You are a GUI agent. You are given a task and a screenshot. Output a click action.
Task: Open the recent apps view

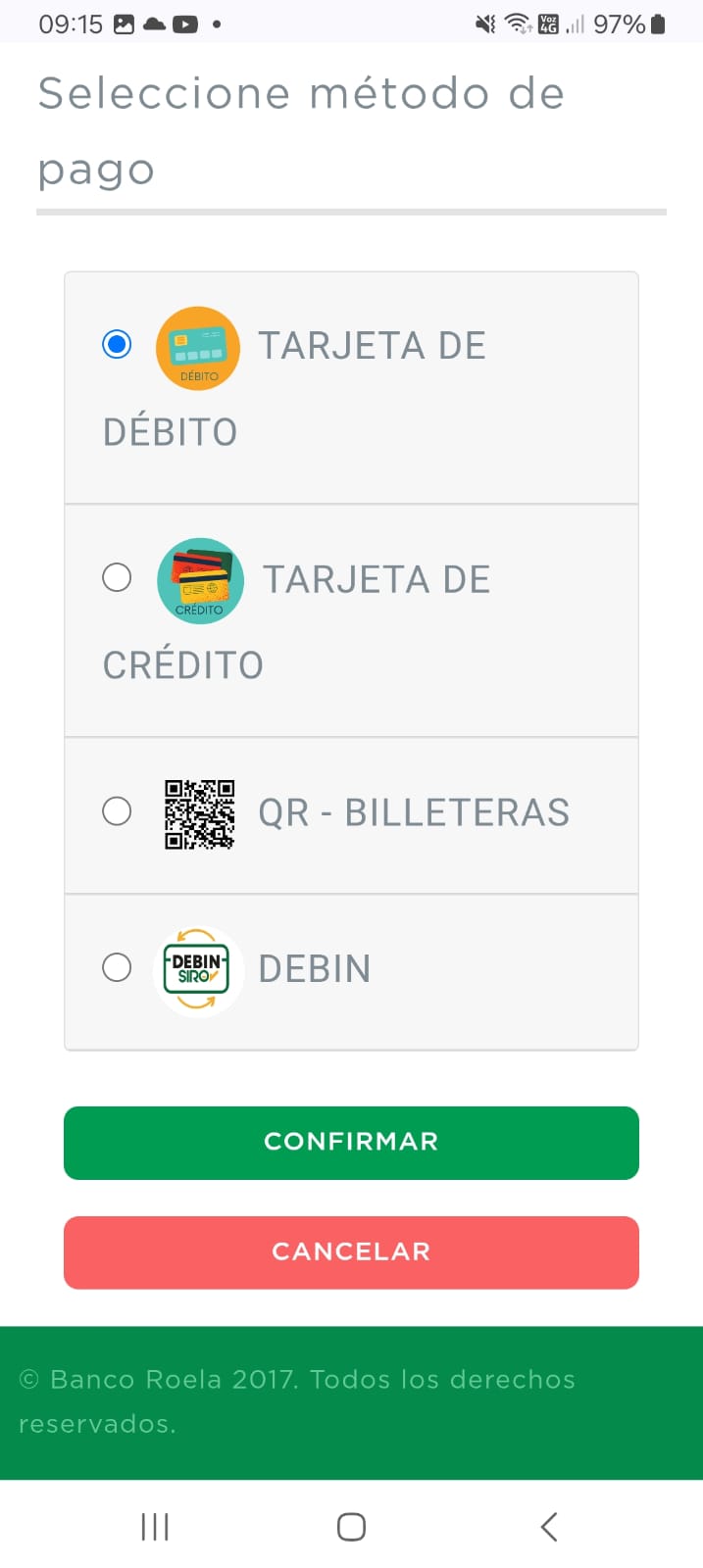click(x=155, y=1526)
